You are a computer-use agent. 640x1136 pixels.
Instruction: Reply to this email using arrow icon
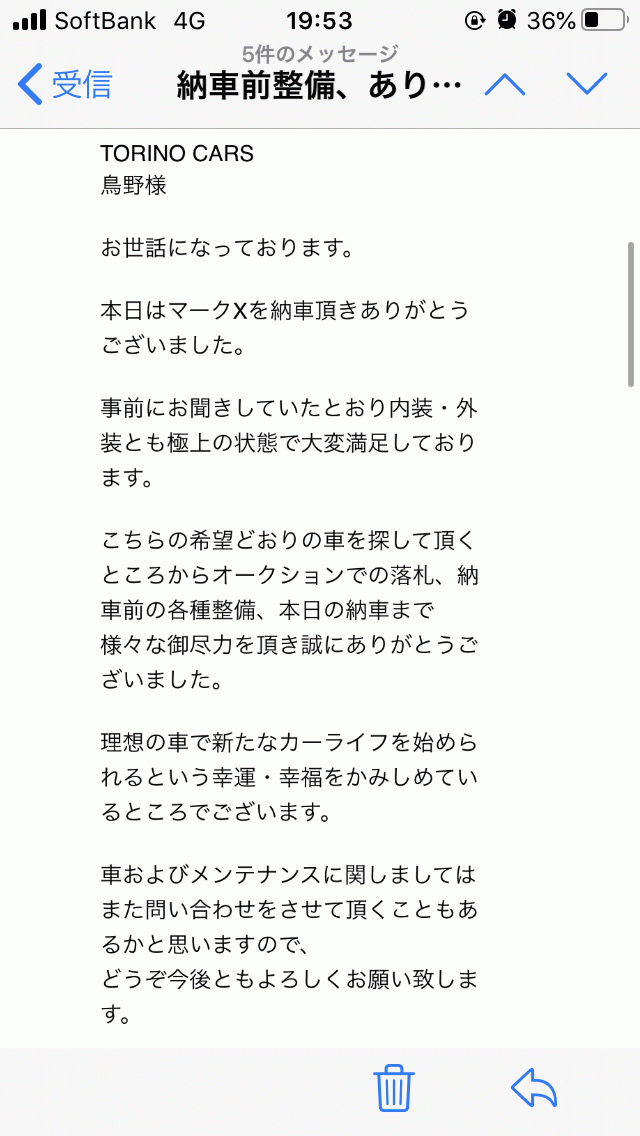(x=534, y=1086)
